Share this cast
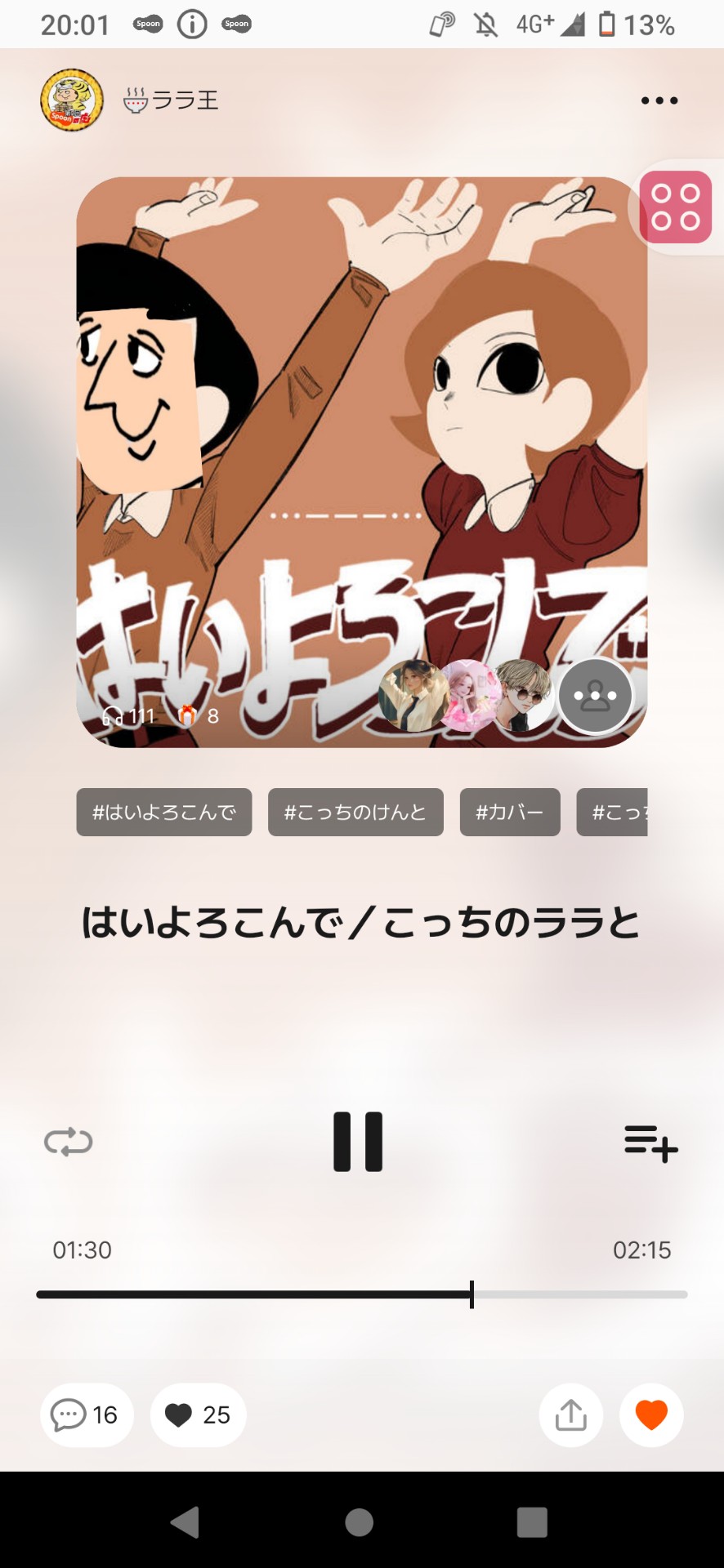Screen dimensions: 724x1568 coord(571,1414)
